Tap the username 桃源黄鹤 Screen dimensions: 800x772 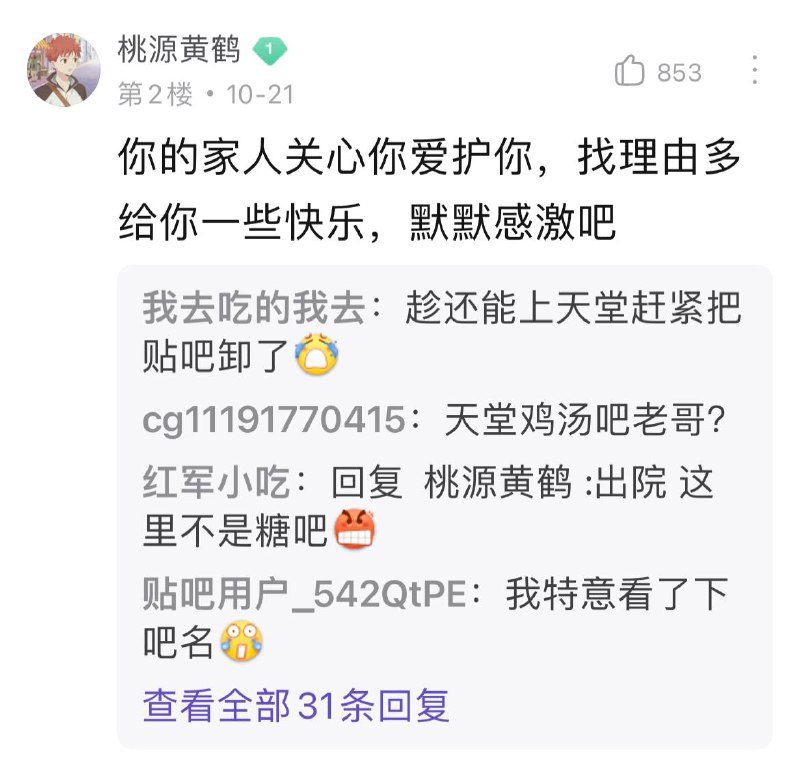179,48
